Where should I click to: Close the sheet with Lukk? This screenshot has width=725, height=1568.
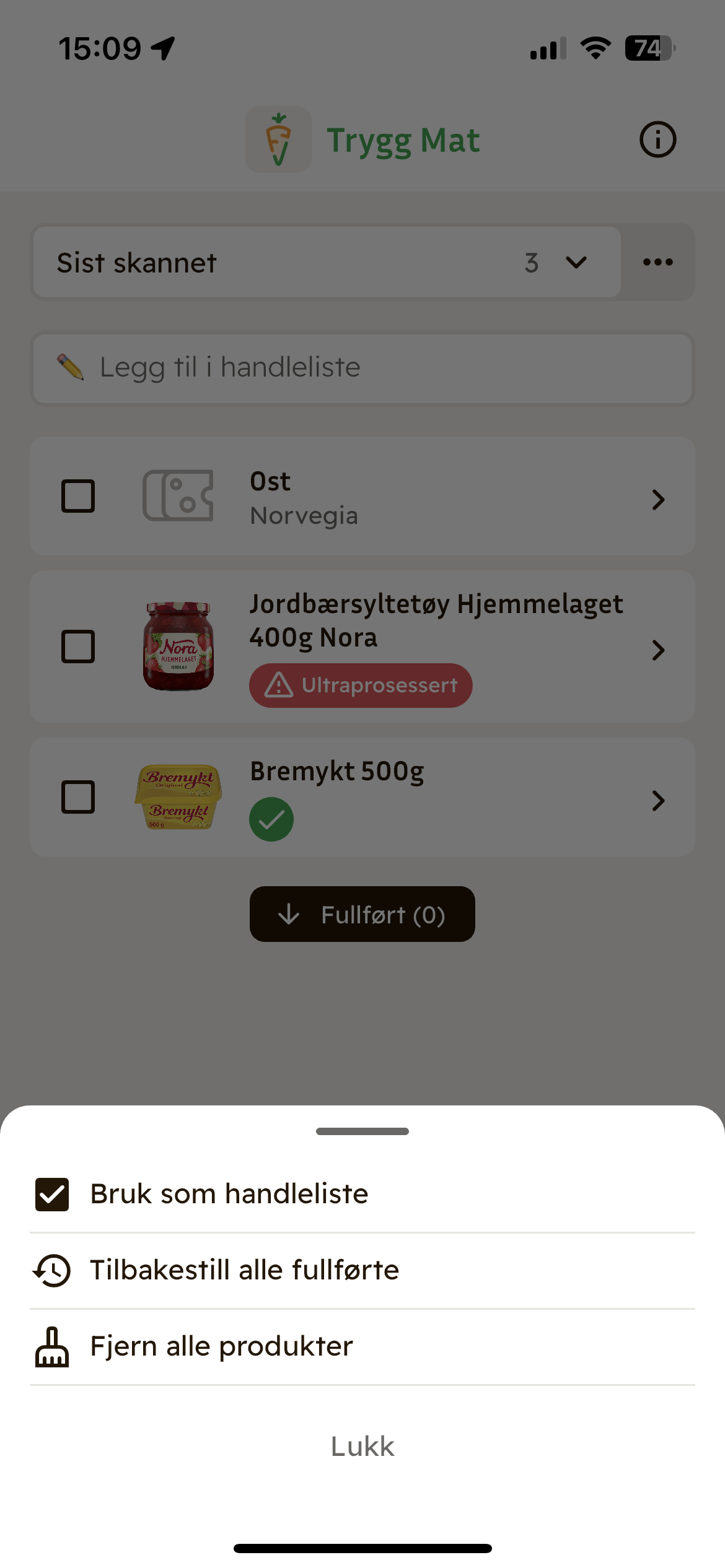point(362,1447)
